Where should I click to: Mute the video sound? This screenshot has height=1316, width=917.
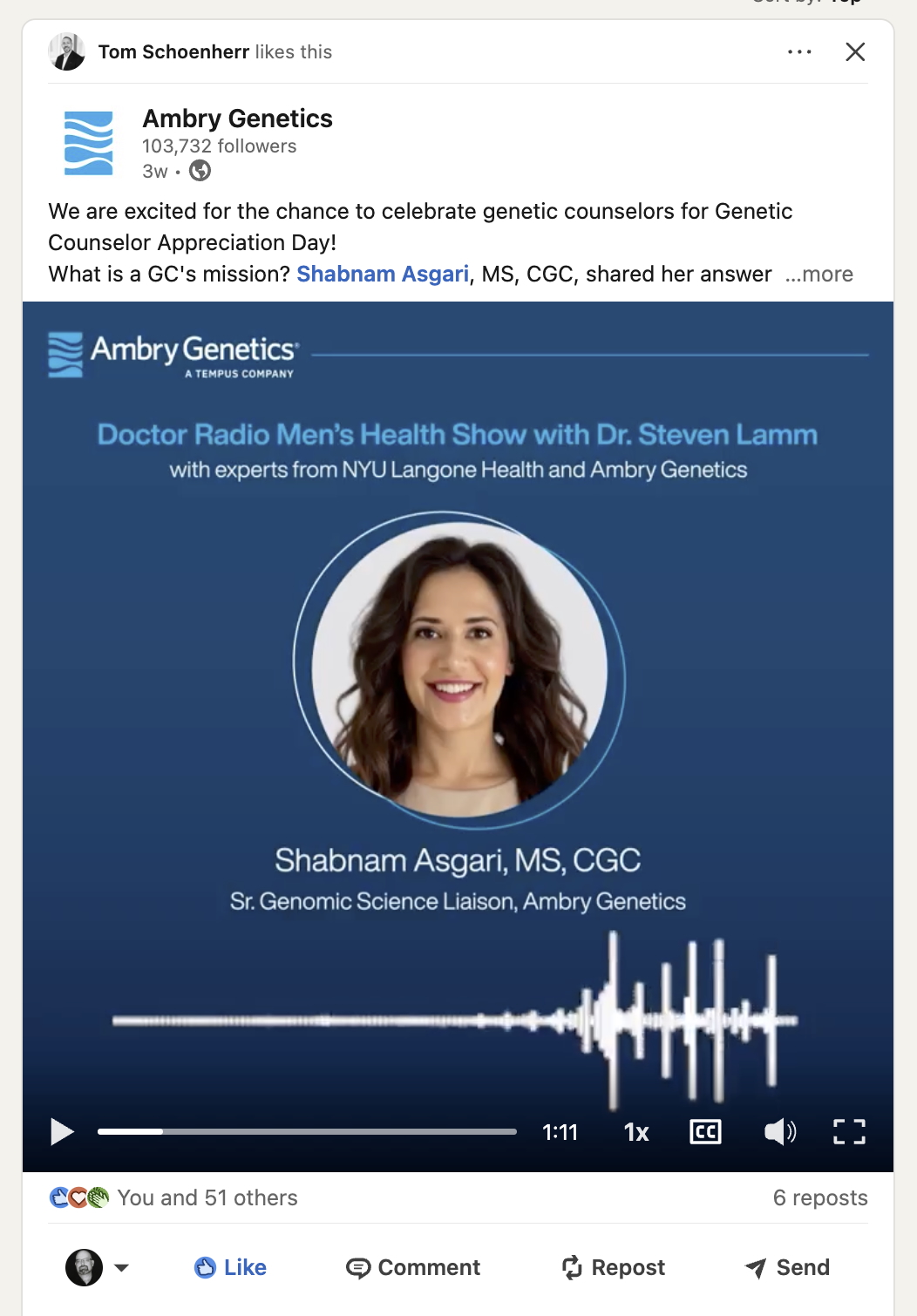tap(779, 1131)
